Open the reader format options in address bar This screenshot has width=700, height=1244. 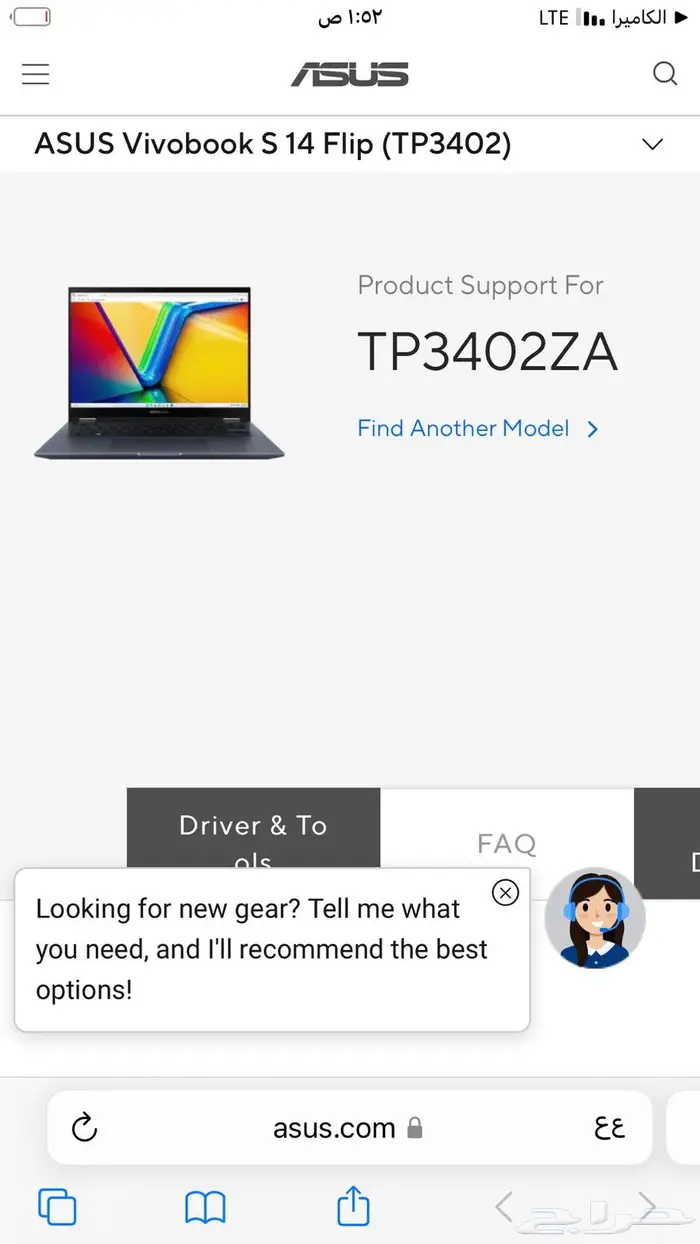[609, 1128]
